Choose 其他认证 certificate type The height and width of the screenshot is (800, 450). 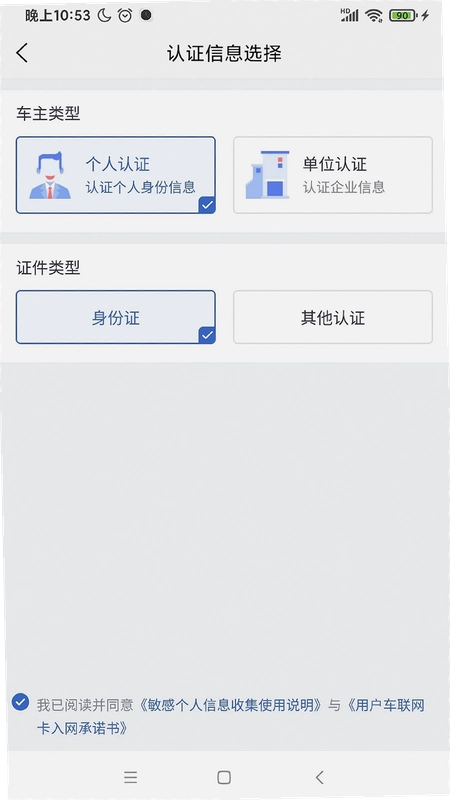click(x=333, y=317)
